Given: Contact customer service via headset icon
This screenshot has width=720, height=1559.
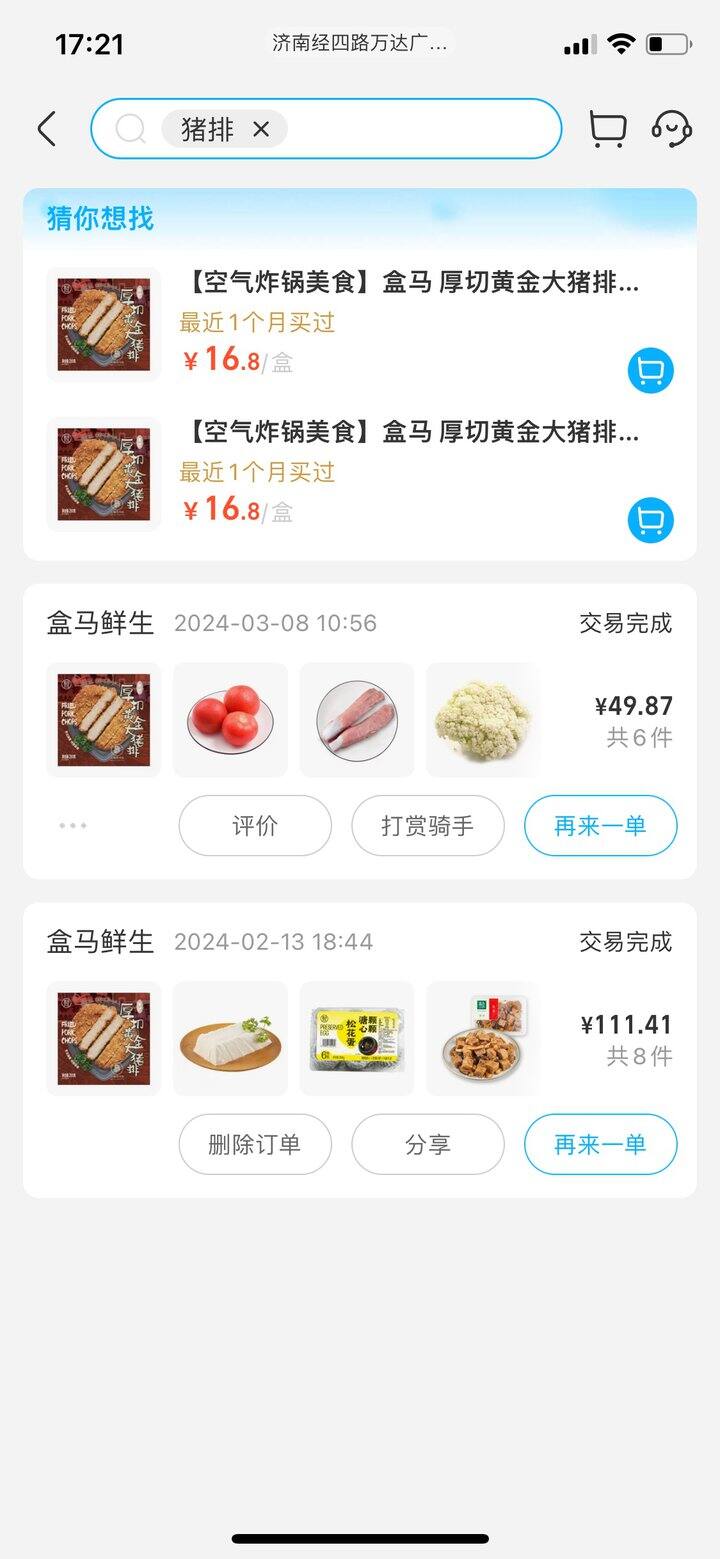Looking at the screenshot, I should pyautogui.click(x=672, y=128).
